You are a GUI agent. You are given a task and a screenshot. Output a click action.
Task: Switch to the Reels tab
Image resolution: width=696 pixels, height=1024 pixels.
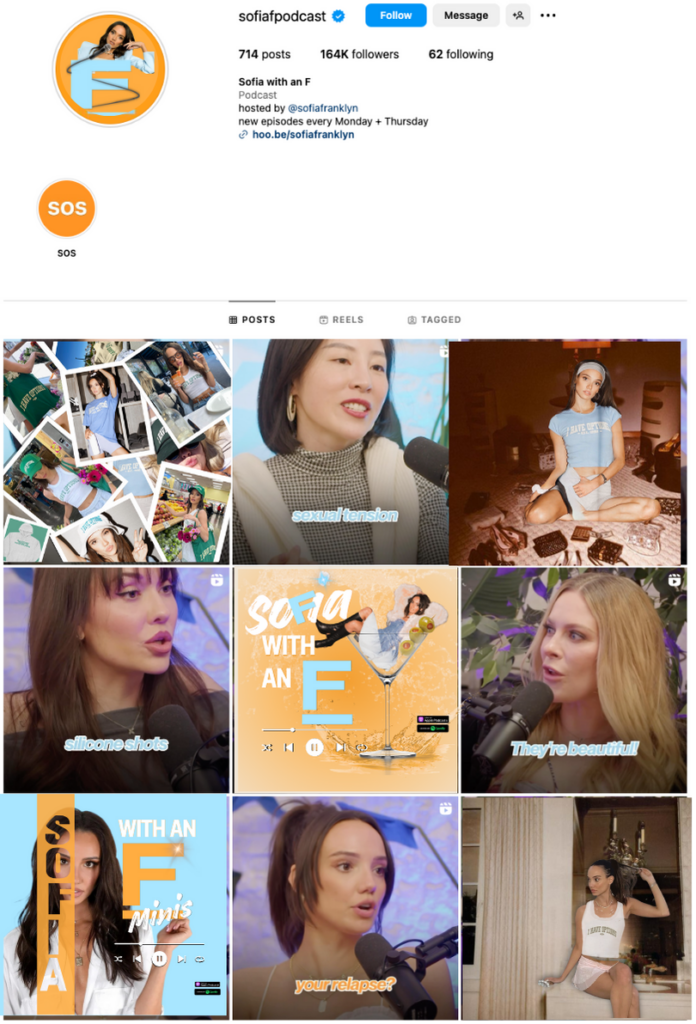point(341,320)
